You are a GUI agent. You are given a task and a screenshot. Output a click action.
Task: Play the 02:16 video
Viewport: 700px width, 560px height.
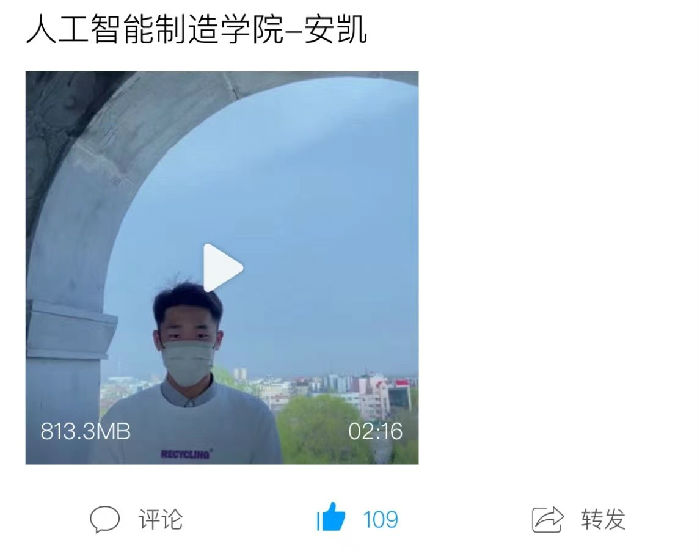pos(223,267)
